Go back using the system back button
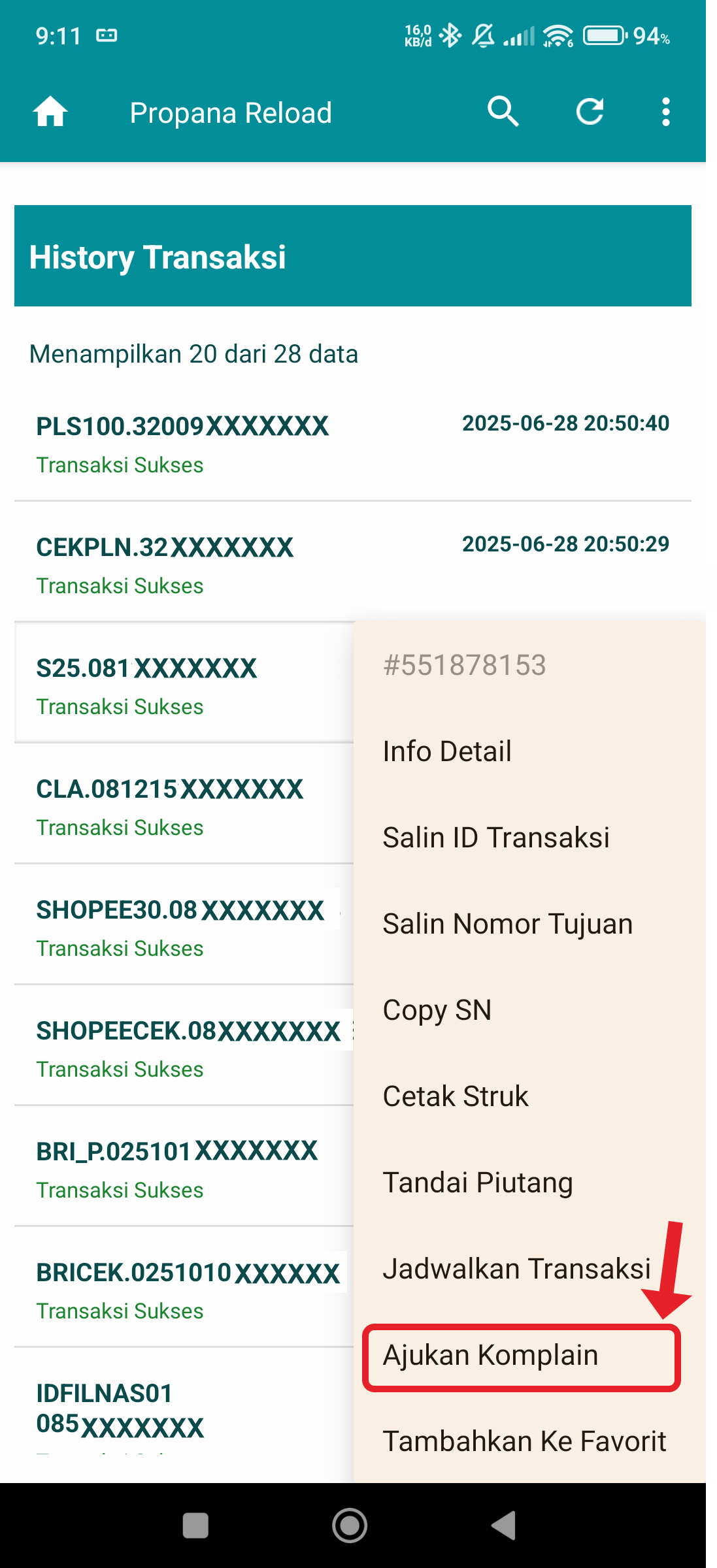Screen dimensions: 717x1568 click(x=504, y=1526)
